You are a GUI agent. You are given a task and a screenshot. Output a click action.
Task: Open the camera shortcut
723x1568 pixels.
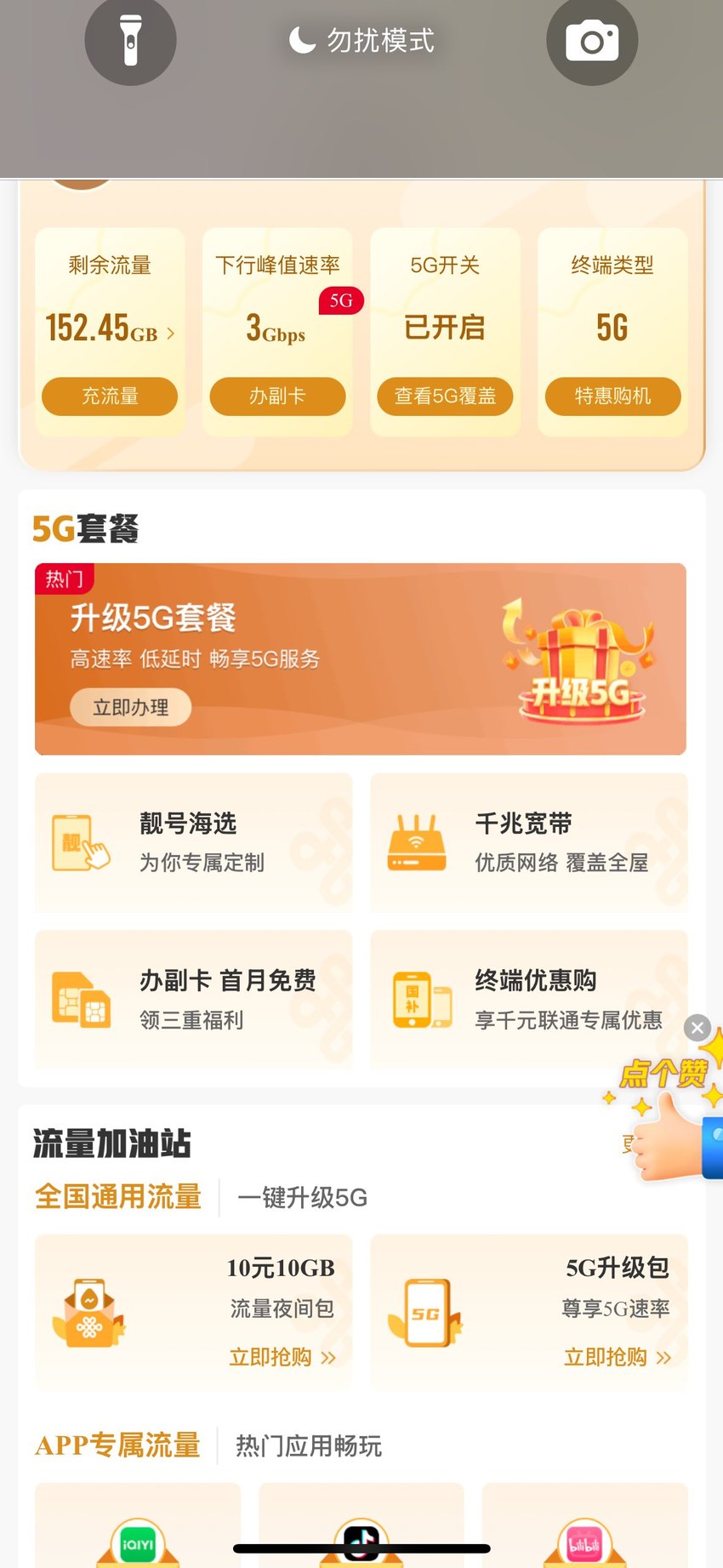click(592, 40)
